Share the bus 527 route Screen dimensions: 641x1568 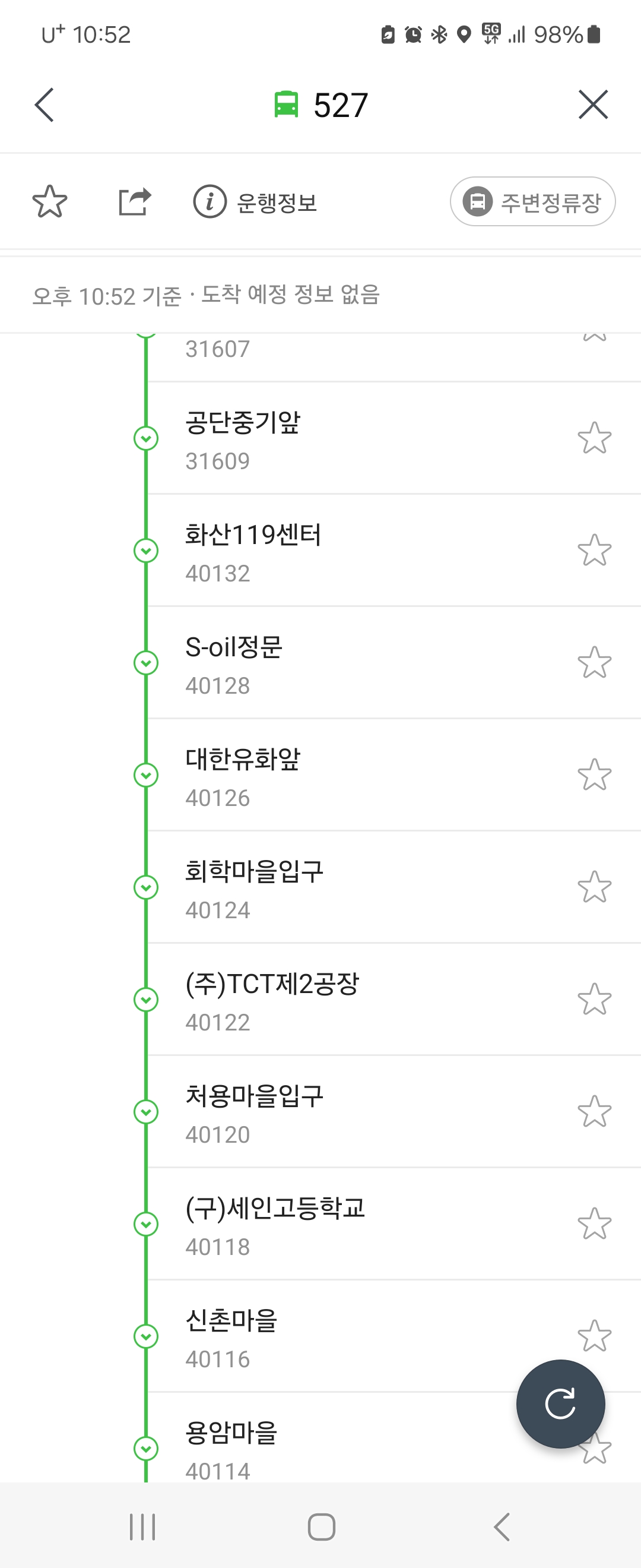pyautogui.click(x=134, y=201)
